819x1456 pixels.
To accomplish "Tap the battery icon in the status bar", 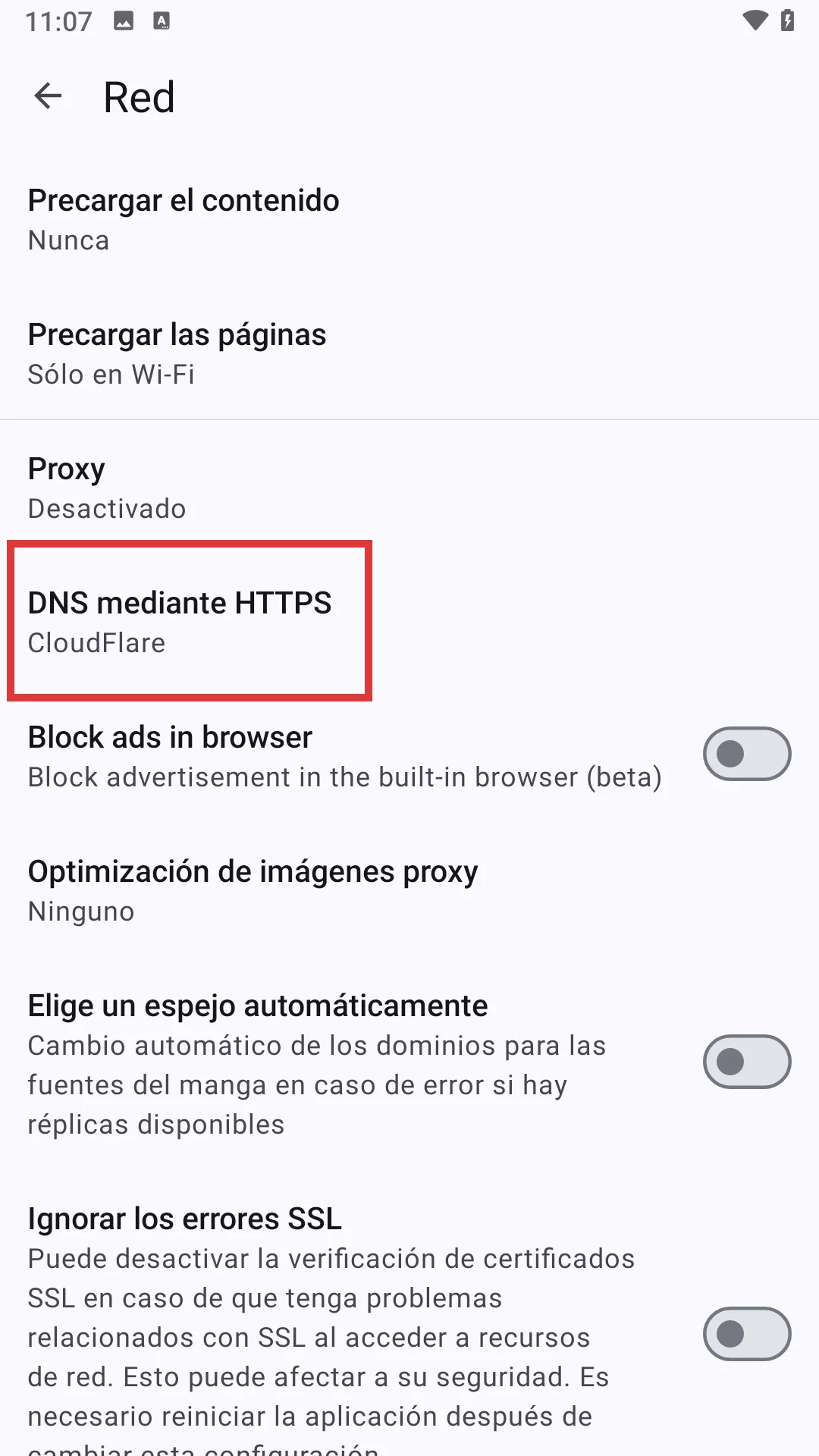I will click(789, 20).
